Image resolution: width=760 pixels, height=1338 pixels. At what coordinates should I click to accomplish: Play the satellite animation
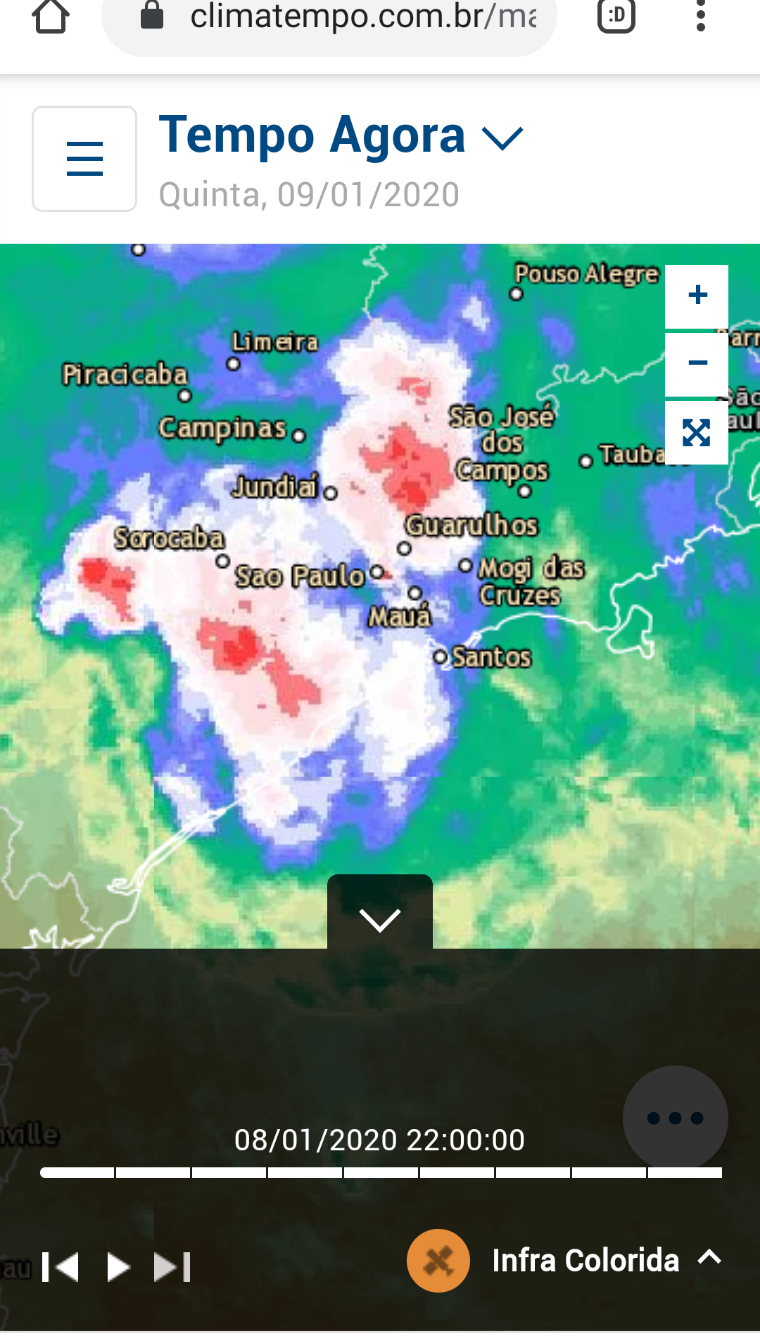(x=119, y=1267)
